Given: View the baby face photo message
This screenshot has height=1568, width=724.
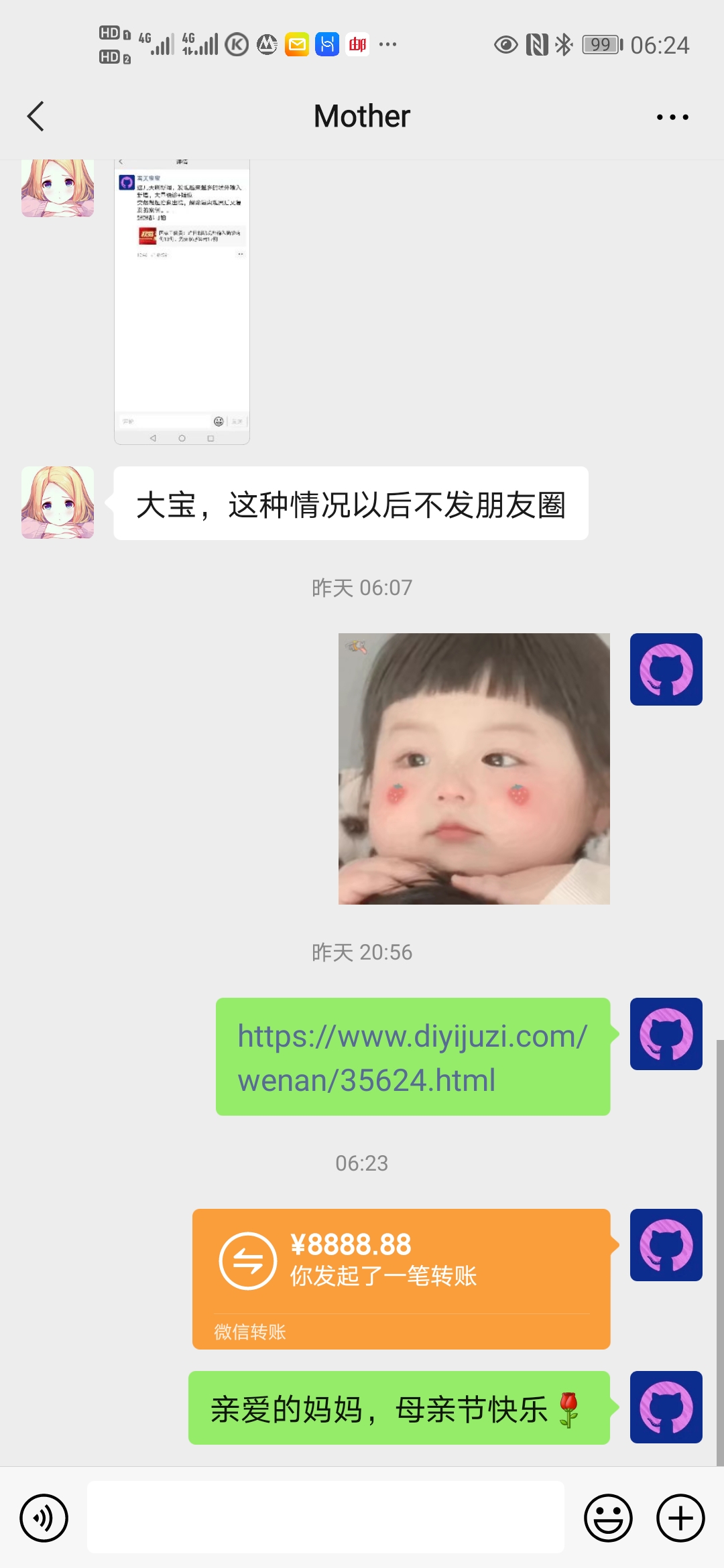Looking at the screenshot, I should tap(474, 769).
